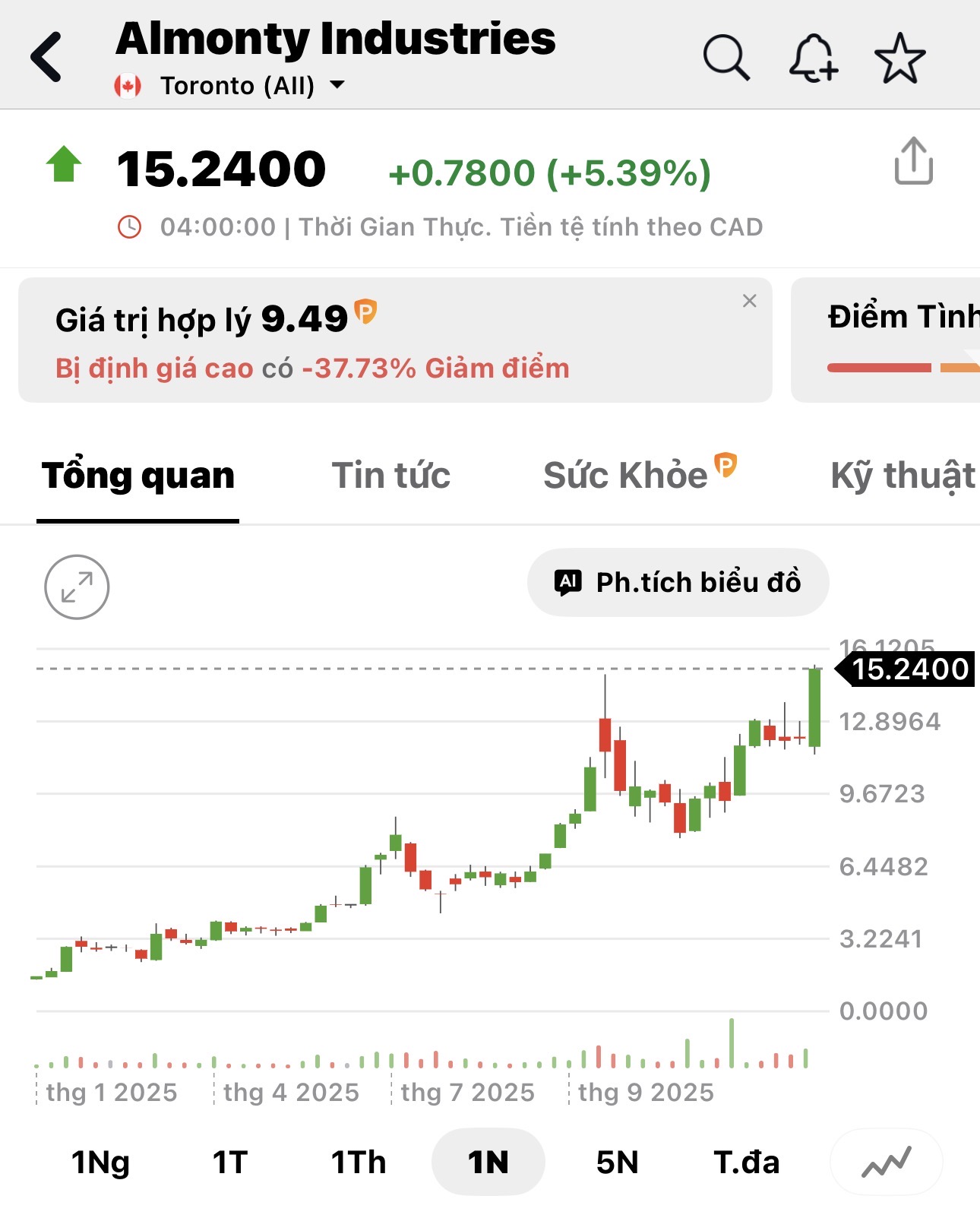
Task: Add a price alert with the bell
Action: point(812,57)
